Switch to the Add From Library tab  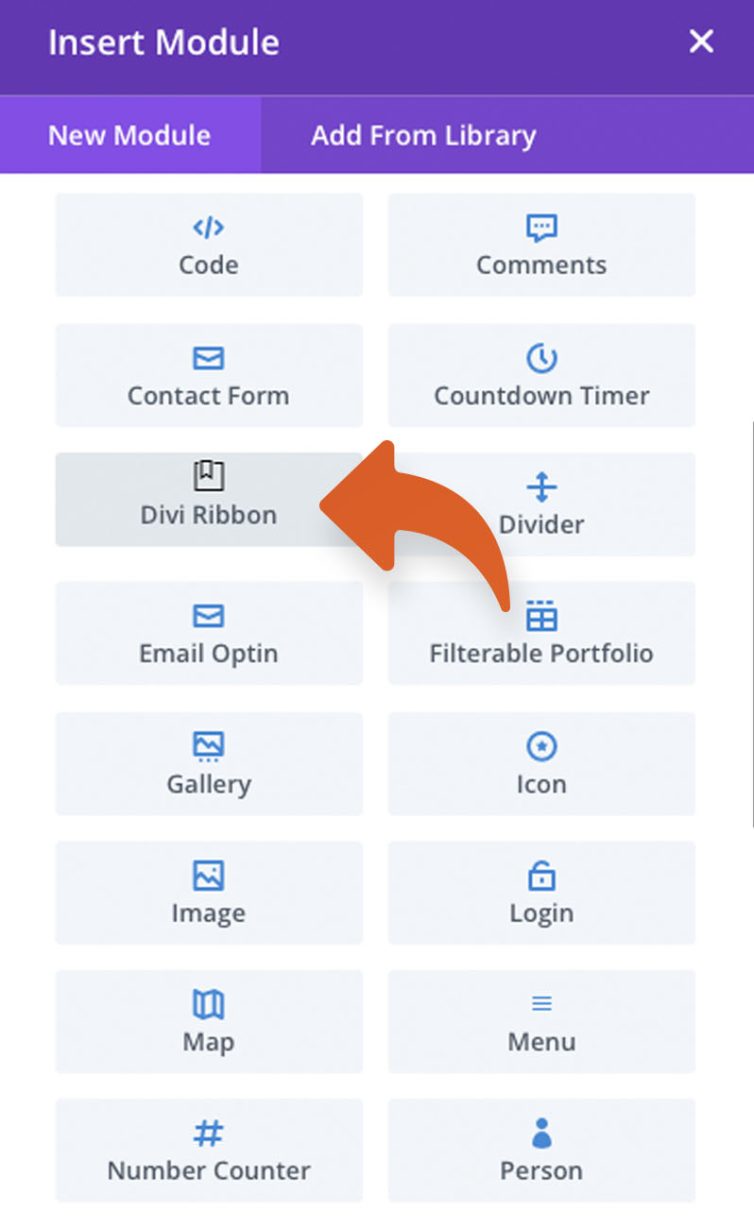pos(424,135)
